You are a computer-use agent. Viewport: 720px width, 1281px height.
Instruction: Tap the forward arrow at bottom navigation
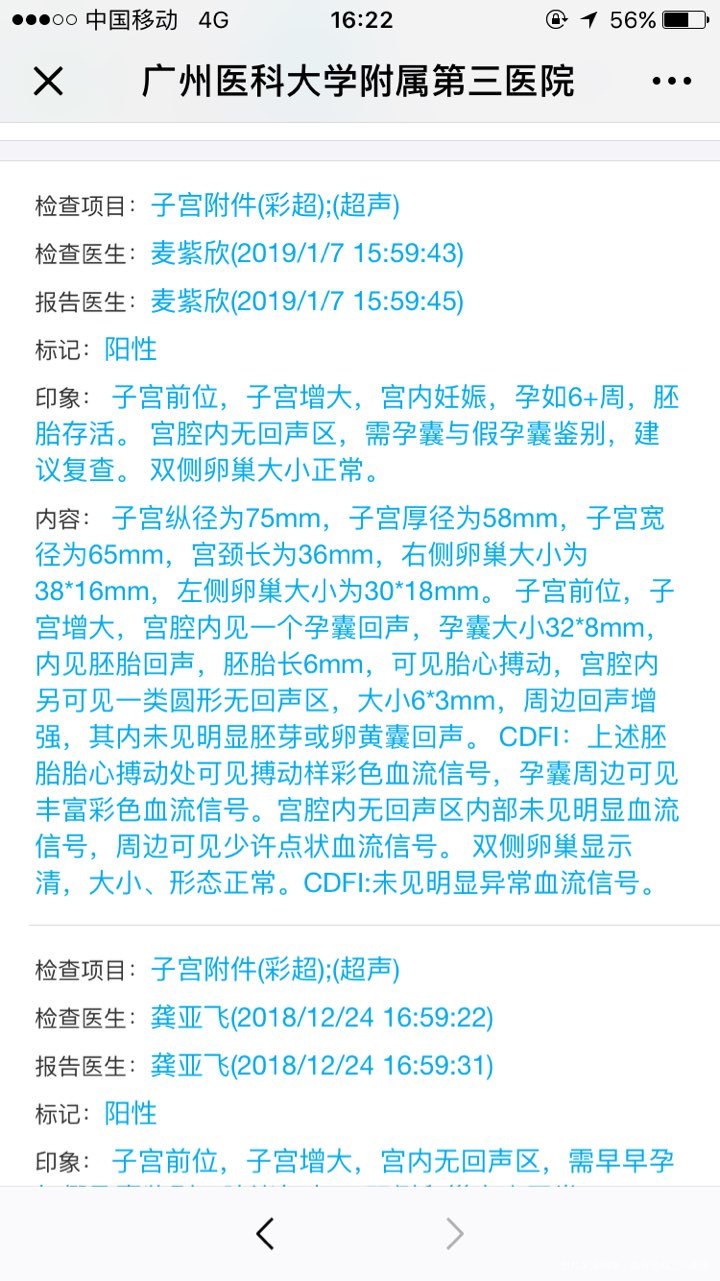[455, 1233]
